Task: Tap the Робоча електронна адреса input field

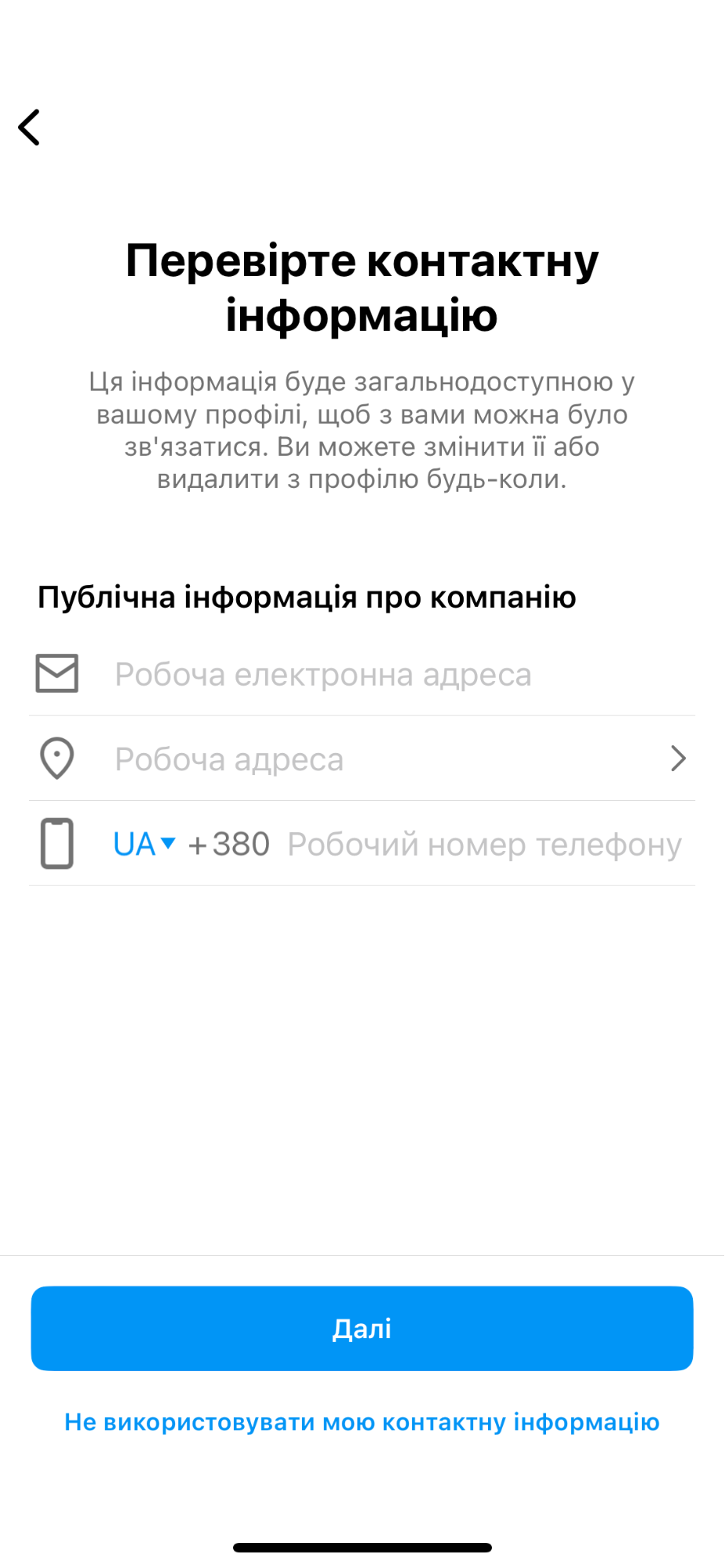Action: [x=322, y=674]
